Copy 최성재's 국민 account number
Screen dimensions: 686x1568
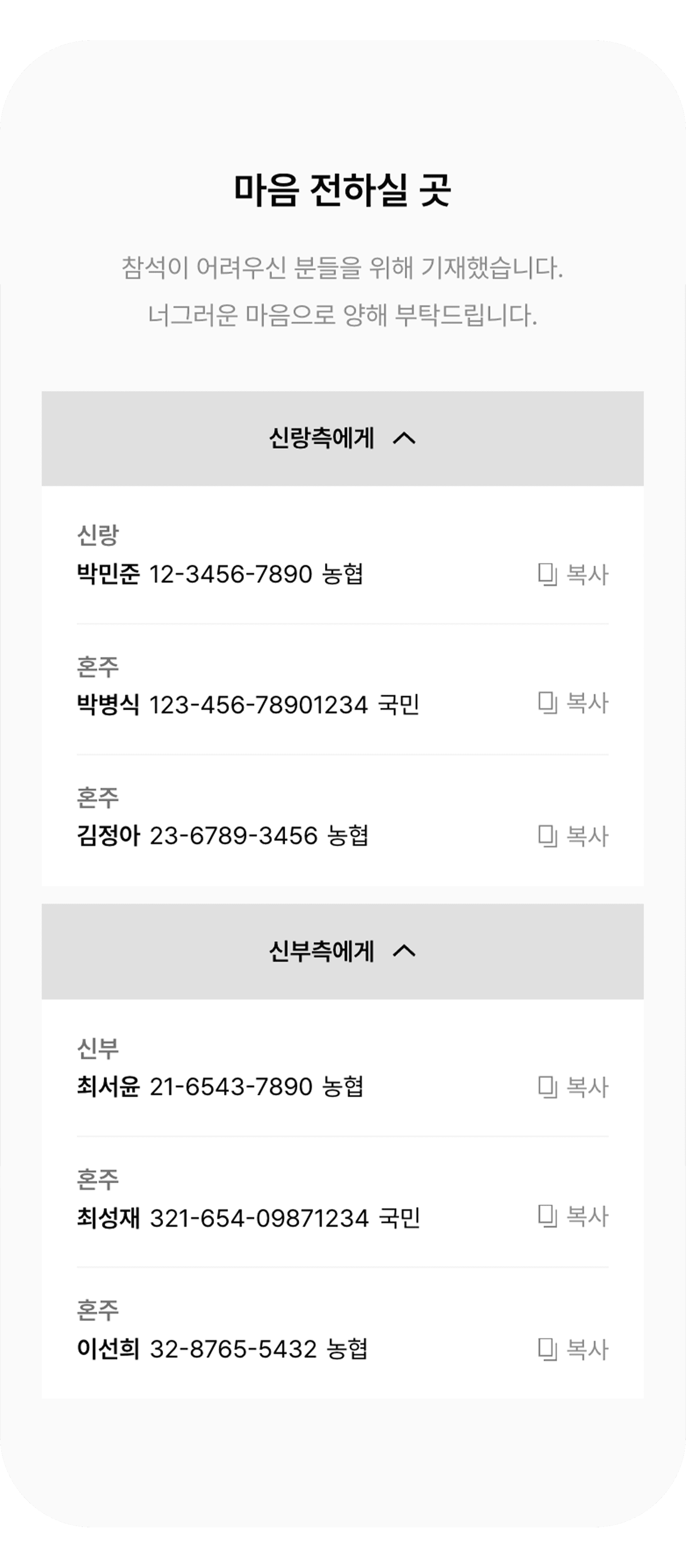pyautogui.click(x=573, y=1215)
